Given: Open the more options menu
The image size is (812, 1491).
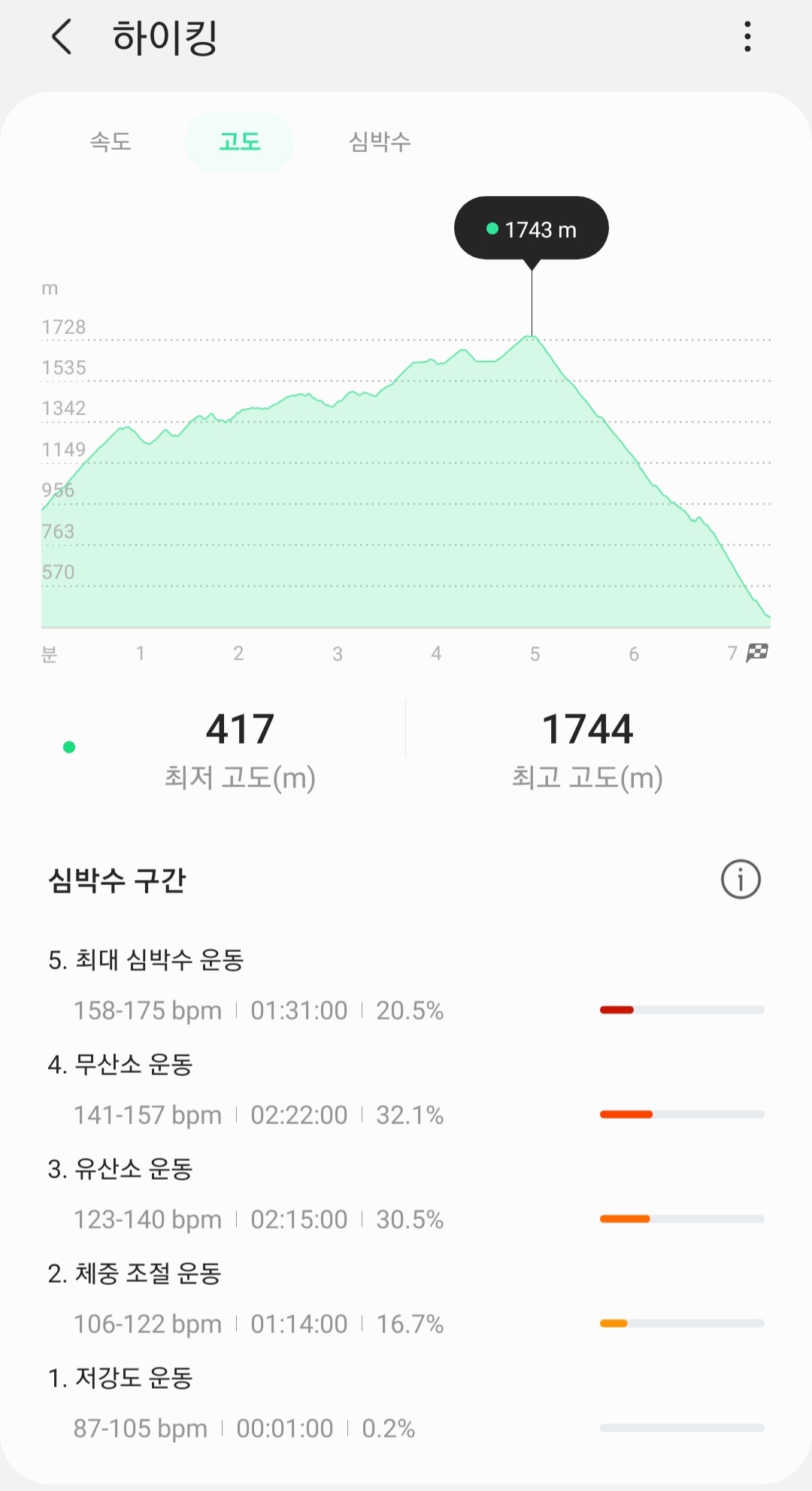Looking at the screenshot, I should tap(747, 37).
